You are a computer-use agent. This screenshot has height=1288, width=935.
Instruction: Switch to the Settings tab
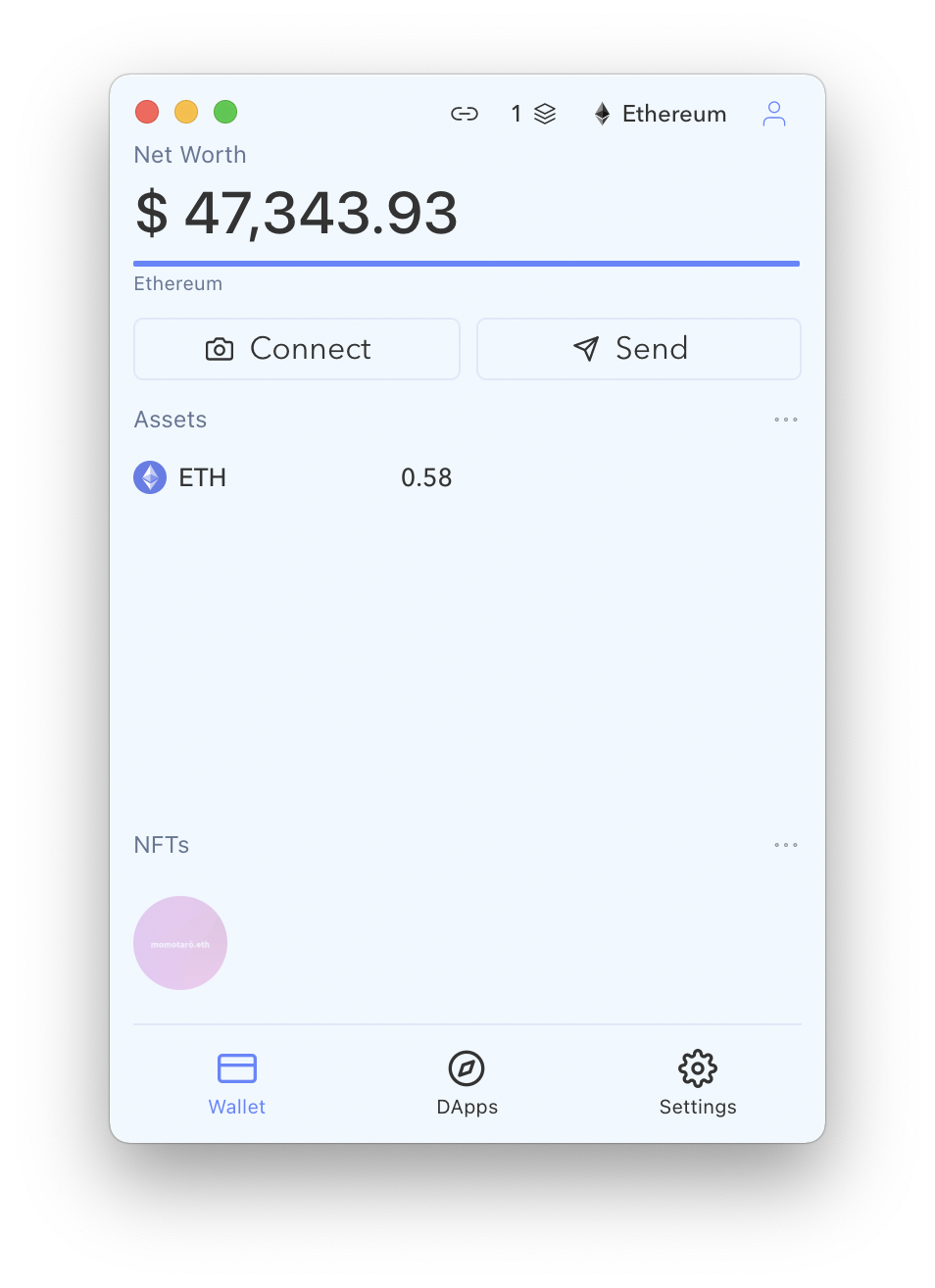pyautogui.click(x=697, y=1083)
